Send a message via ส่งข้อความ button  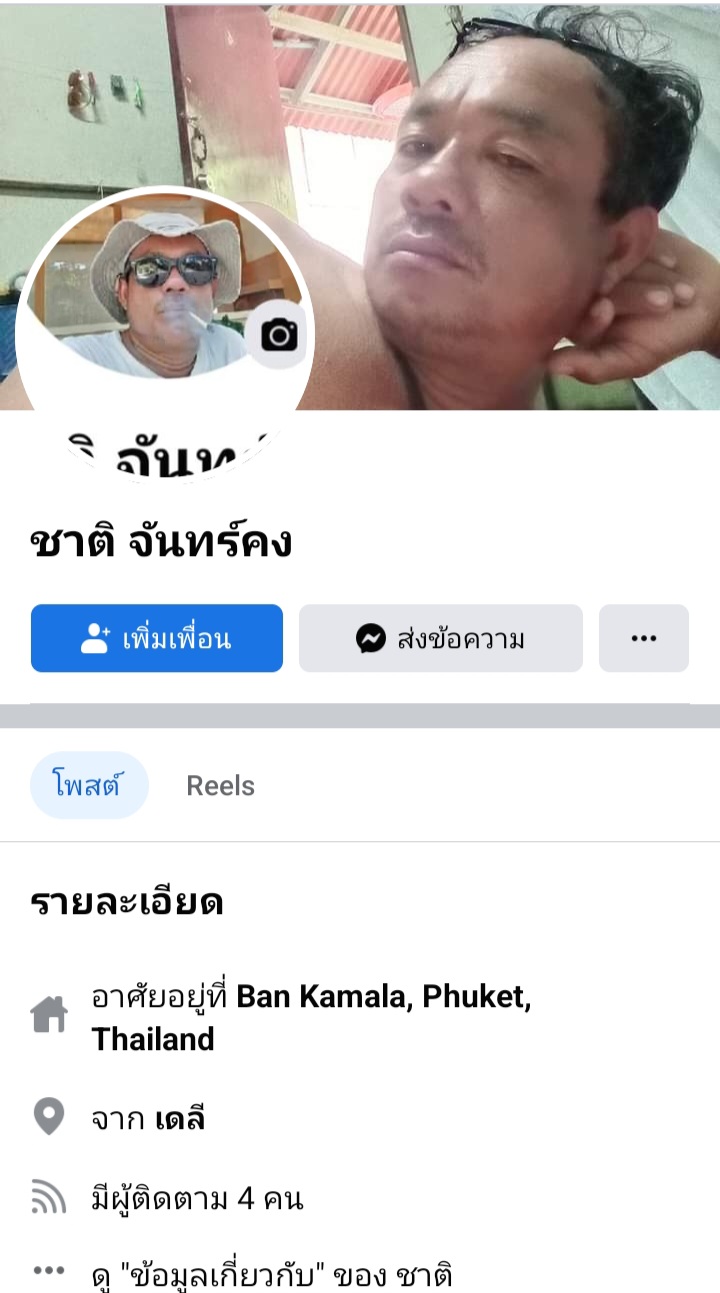coord(440,638)
